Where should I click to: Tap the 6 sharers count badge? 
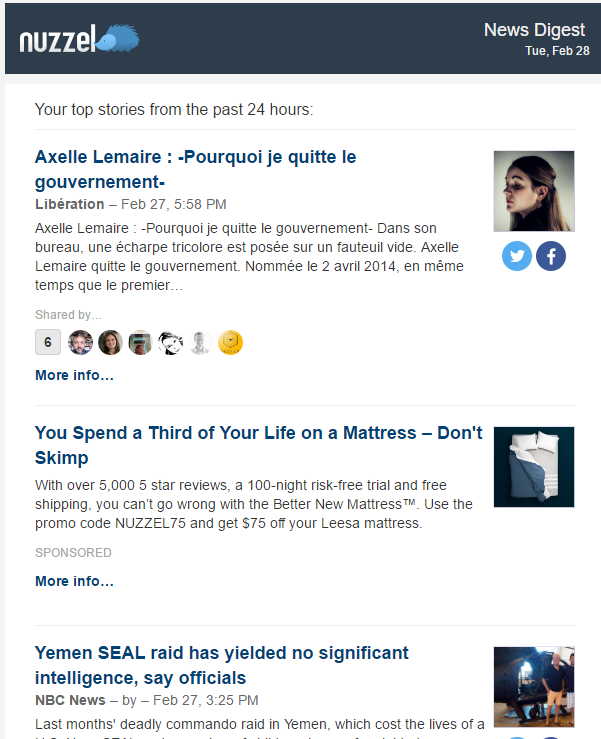point(47,343)
